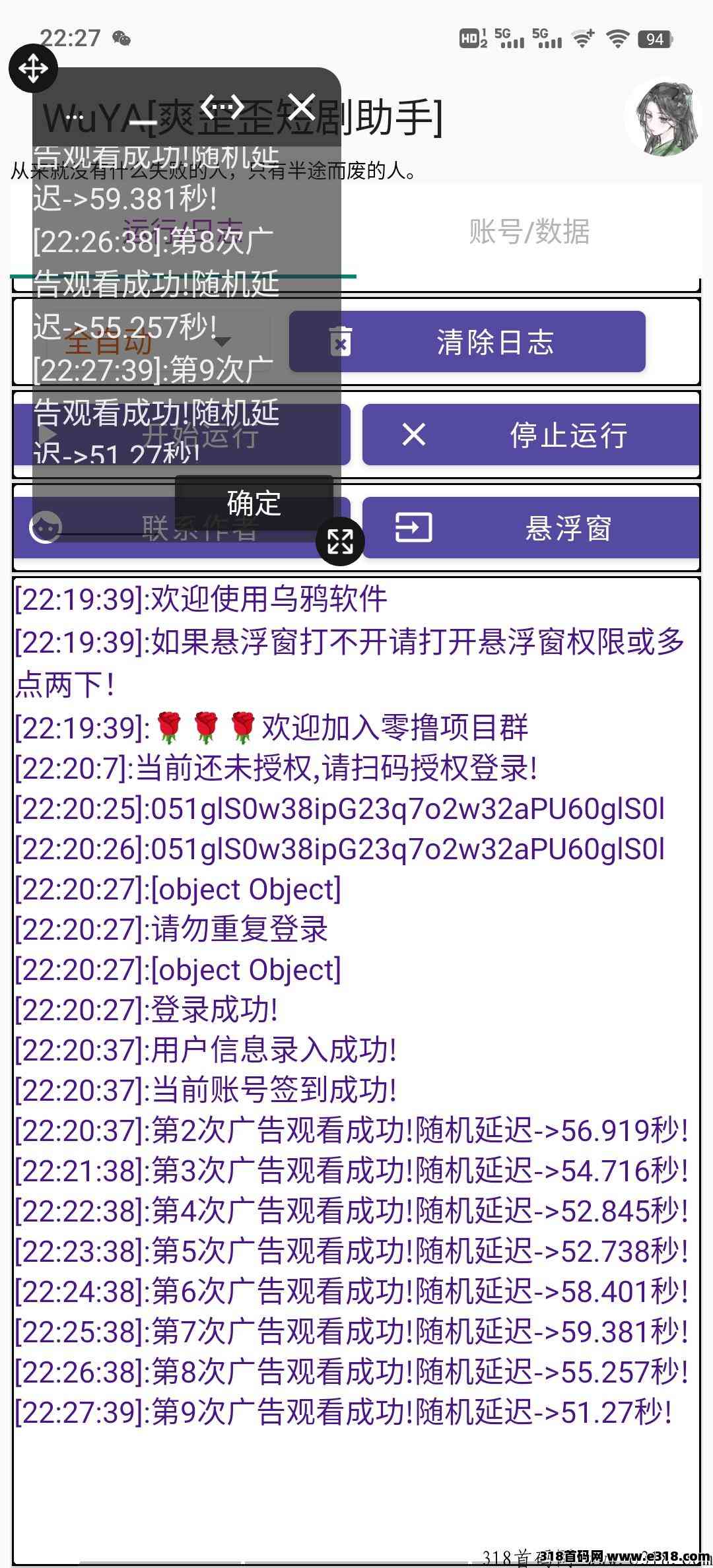Open the 悬浮窗 floating window button
Image resolution: width=713 pixels, height=1568 pixels.
pos(531,528)
